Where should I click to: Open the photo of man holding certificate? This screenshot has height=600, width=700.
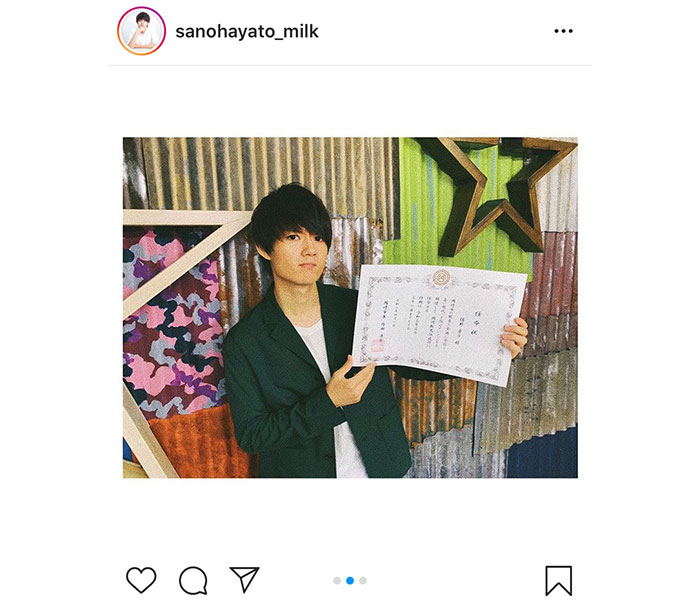tap(350, 307)
